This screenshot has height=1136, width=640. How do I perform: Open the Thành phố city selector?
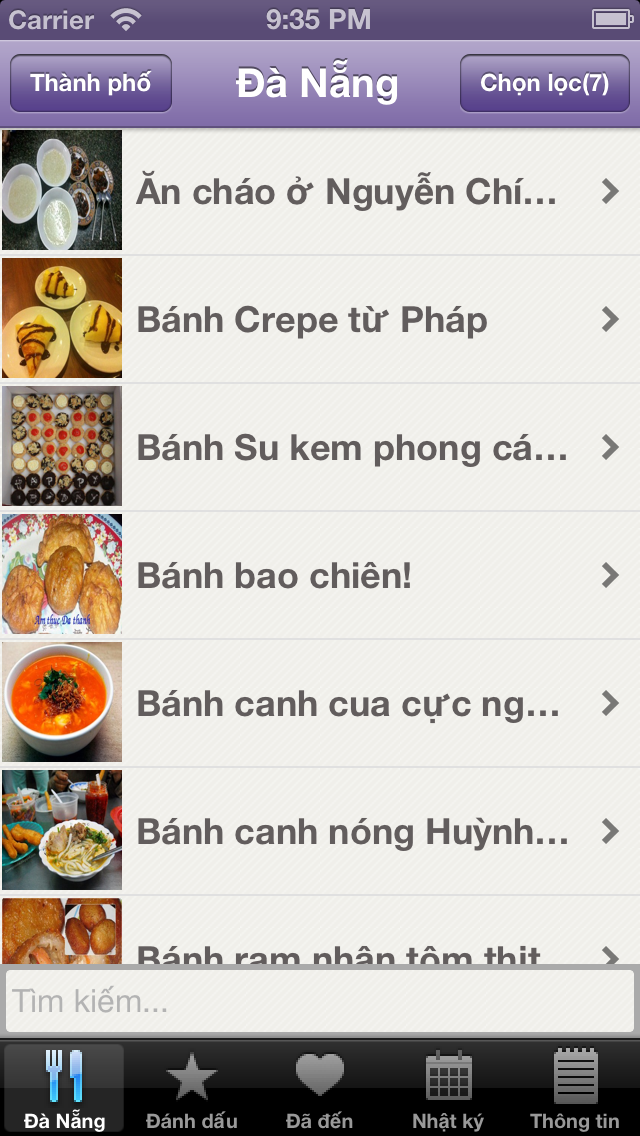click(91, 83)
